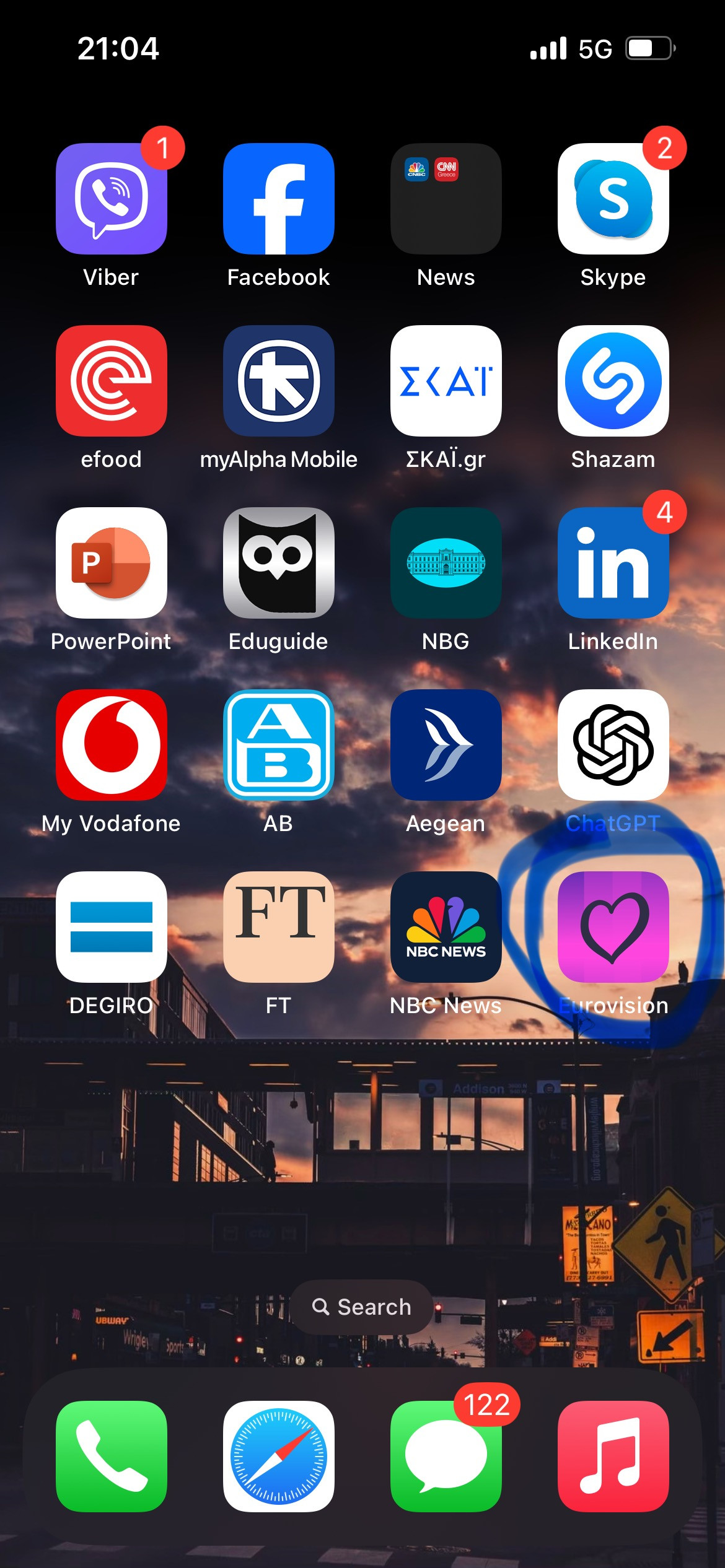Open the News folder

446,199
